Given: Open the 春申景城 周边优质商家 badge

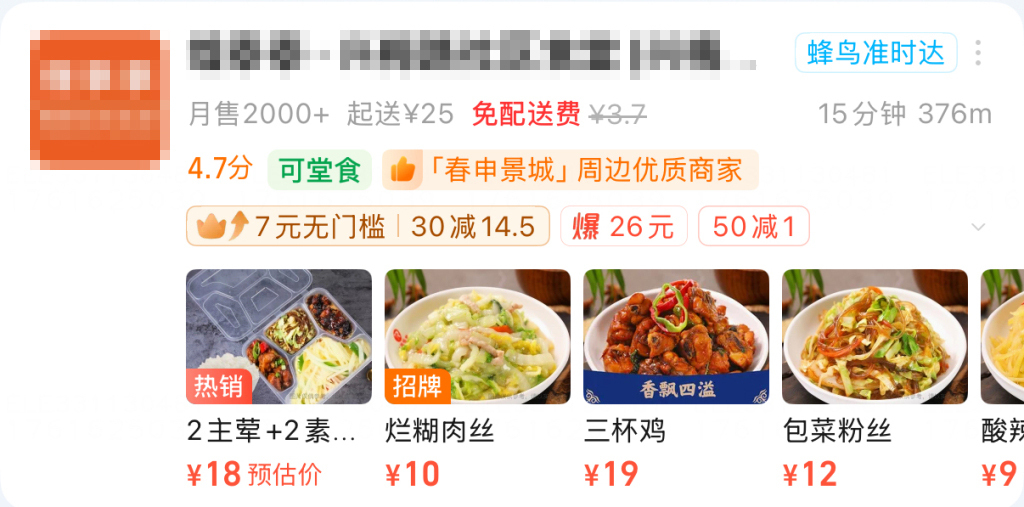Looking at the screenshot, I should coord(569,170).
